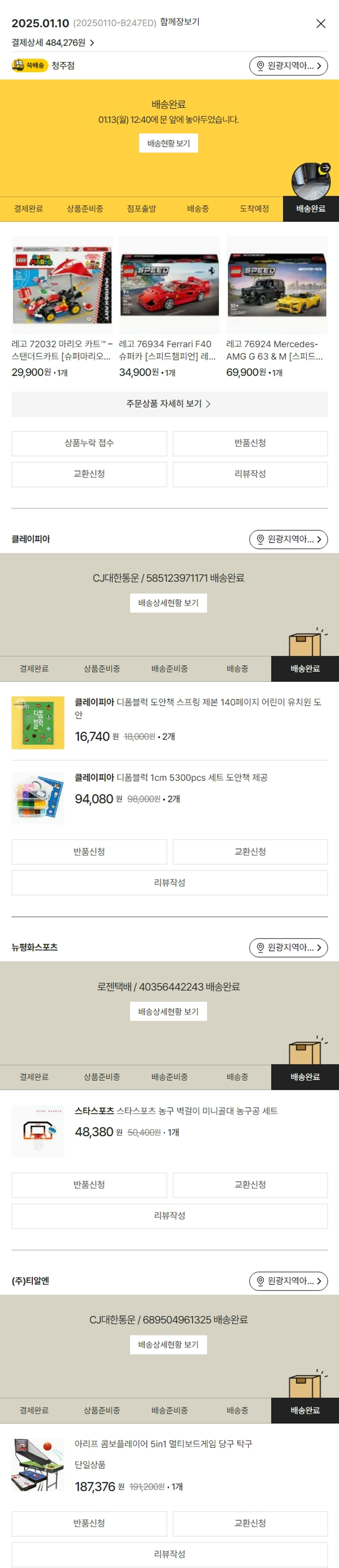Request 반품신청 for the LEGO order
Viewport: 339px width, 1568px height.
click(x=250, y=443)
